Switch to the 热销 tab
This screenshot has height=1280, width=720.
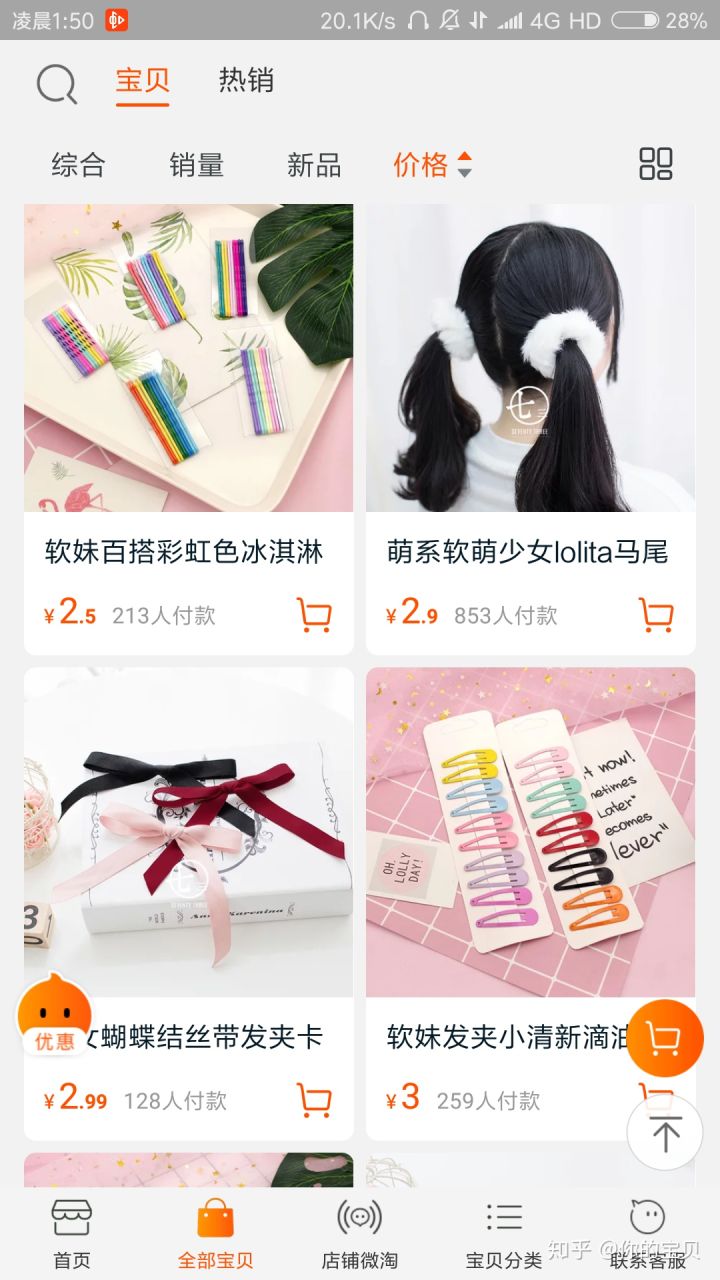click(246, 81)
